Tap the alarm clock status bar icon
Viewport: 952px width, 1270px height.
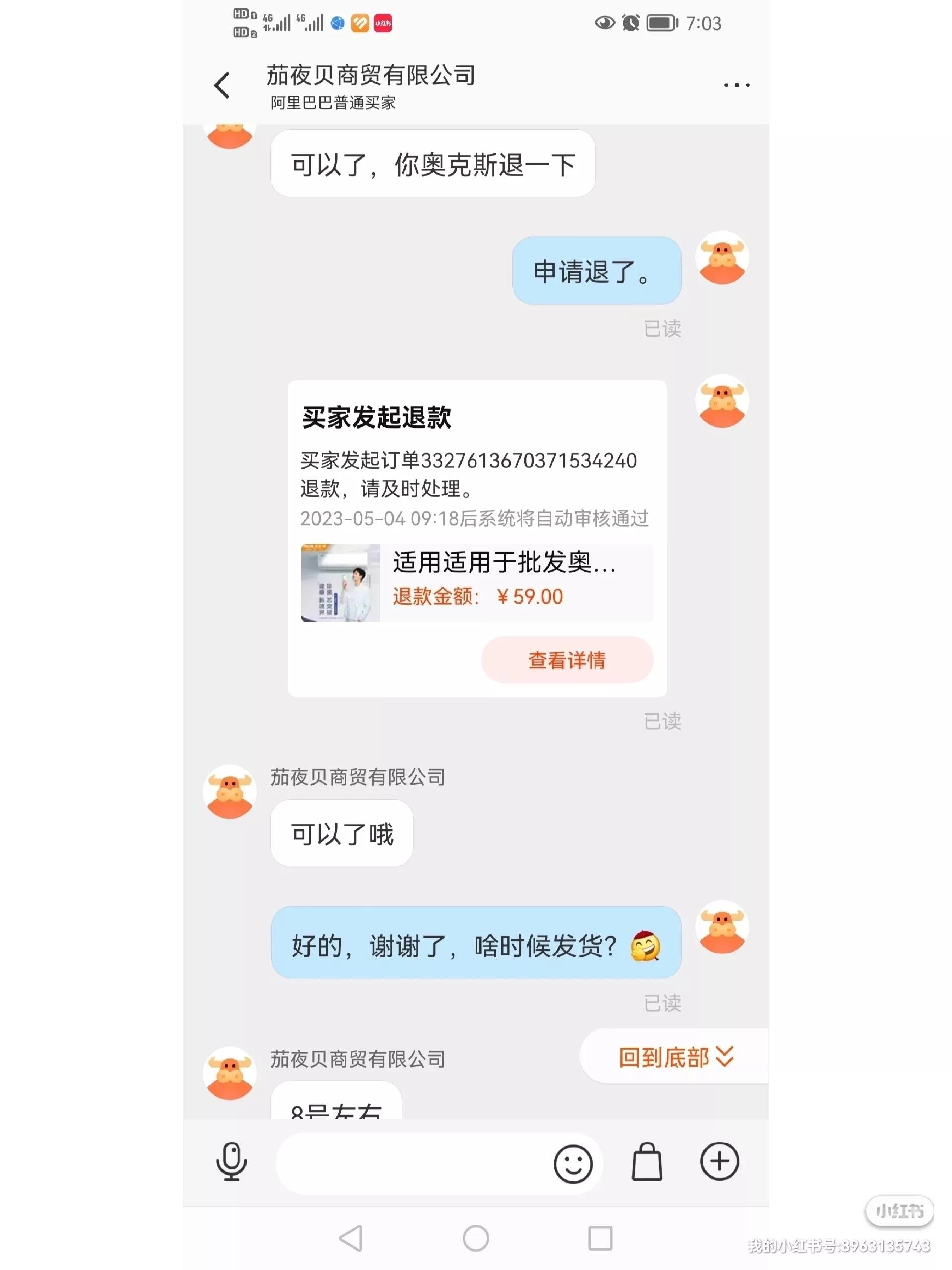click(x=630, y=22)
